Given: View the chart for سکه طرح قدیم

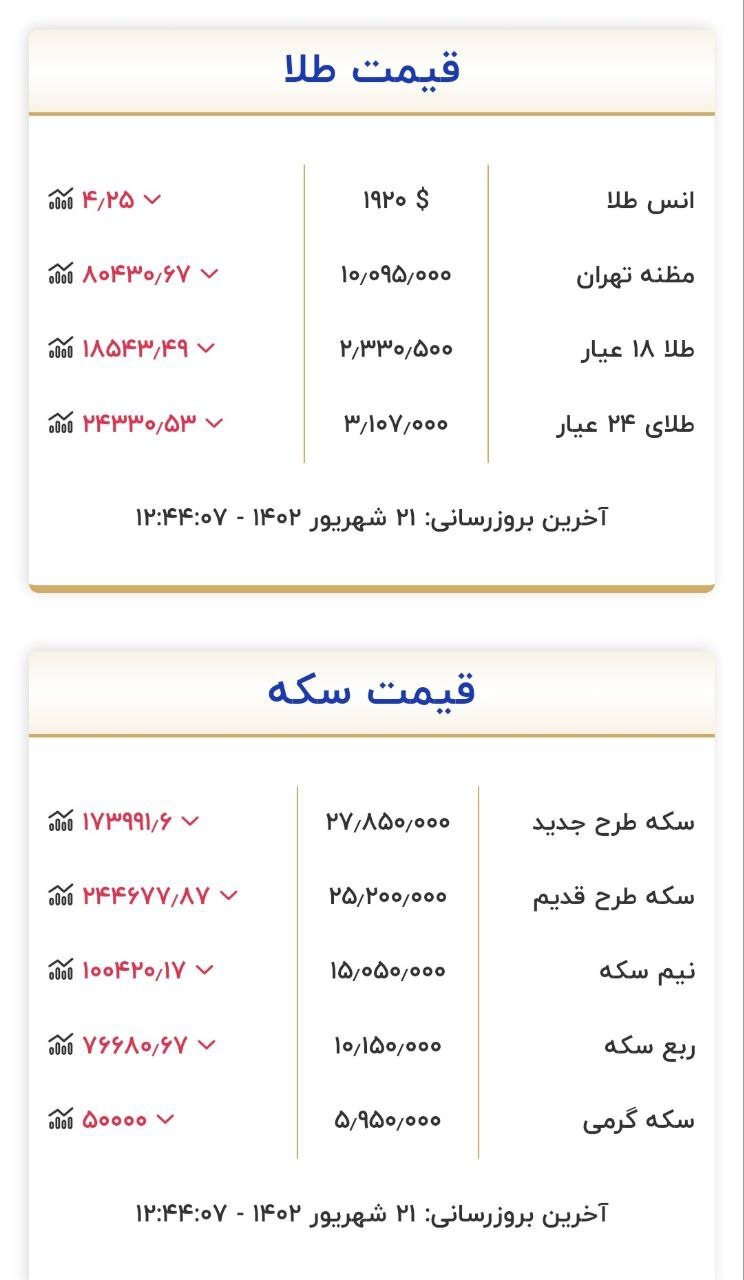Looking at the screenshot, I should (61, 895).
